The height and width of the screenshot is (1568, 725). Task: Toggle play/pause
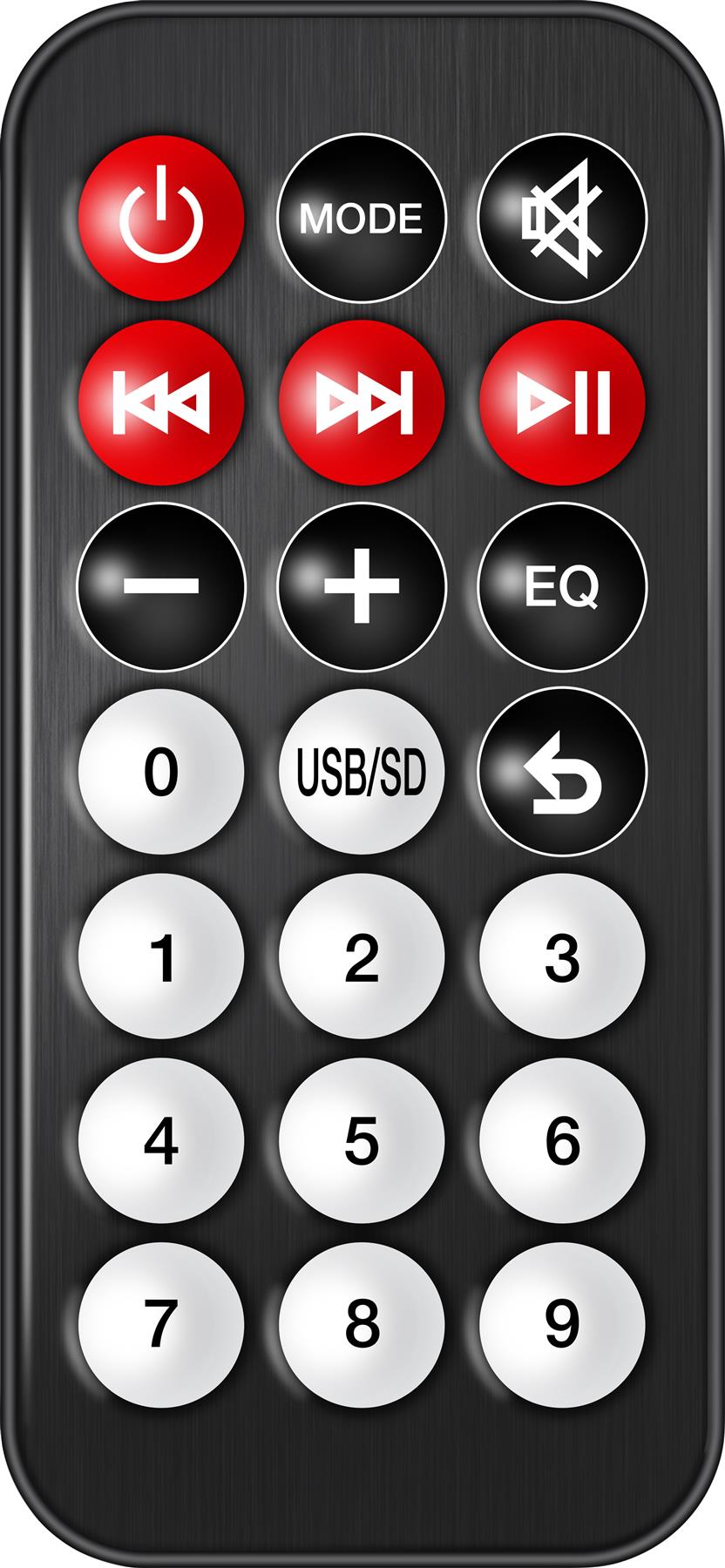click(562, 402)
